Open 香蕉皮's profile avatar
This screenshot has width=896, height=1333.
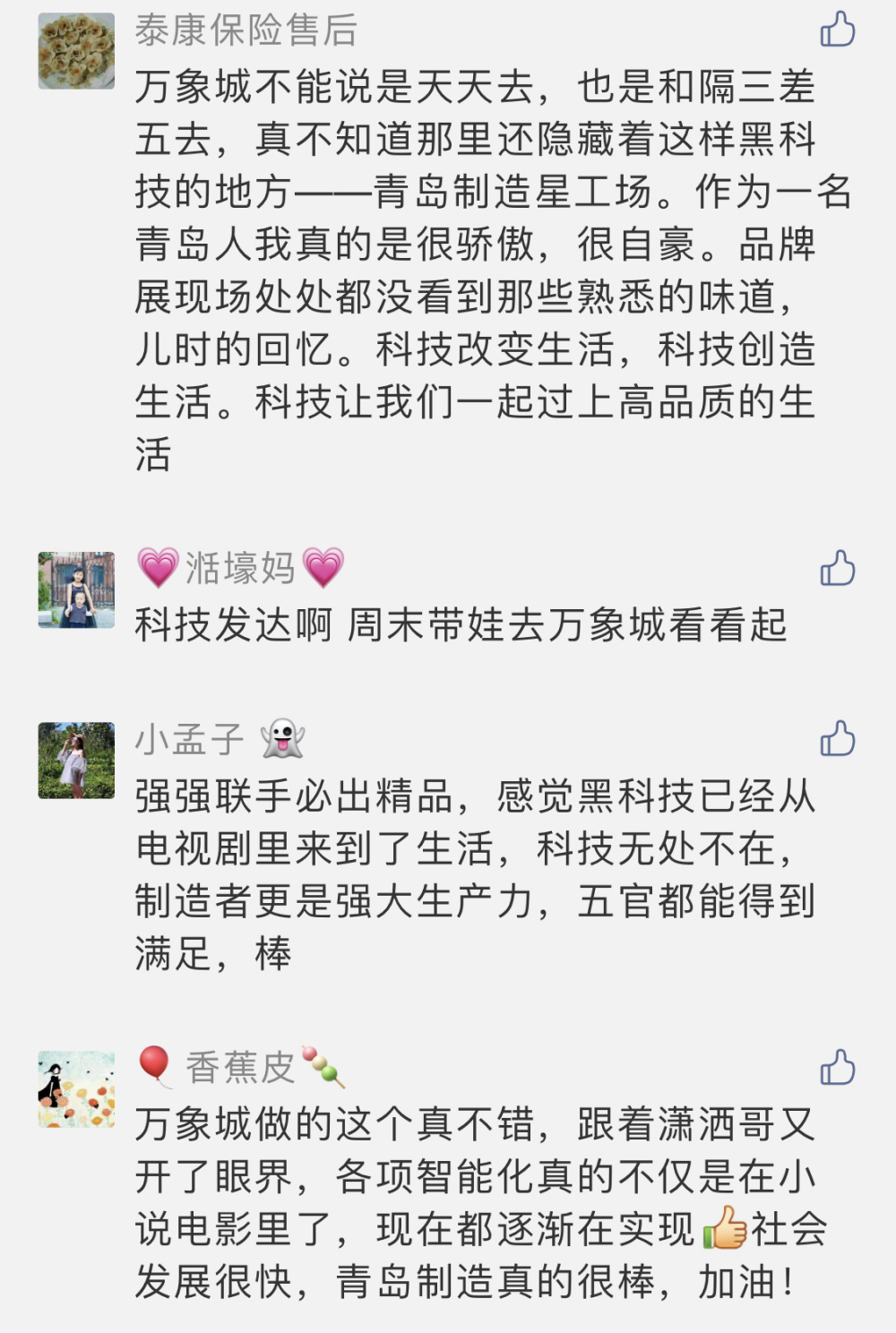76,1088
